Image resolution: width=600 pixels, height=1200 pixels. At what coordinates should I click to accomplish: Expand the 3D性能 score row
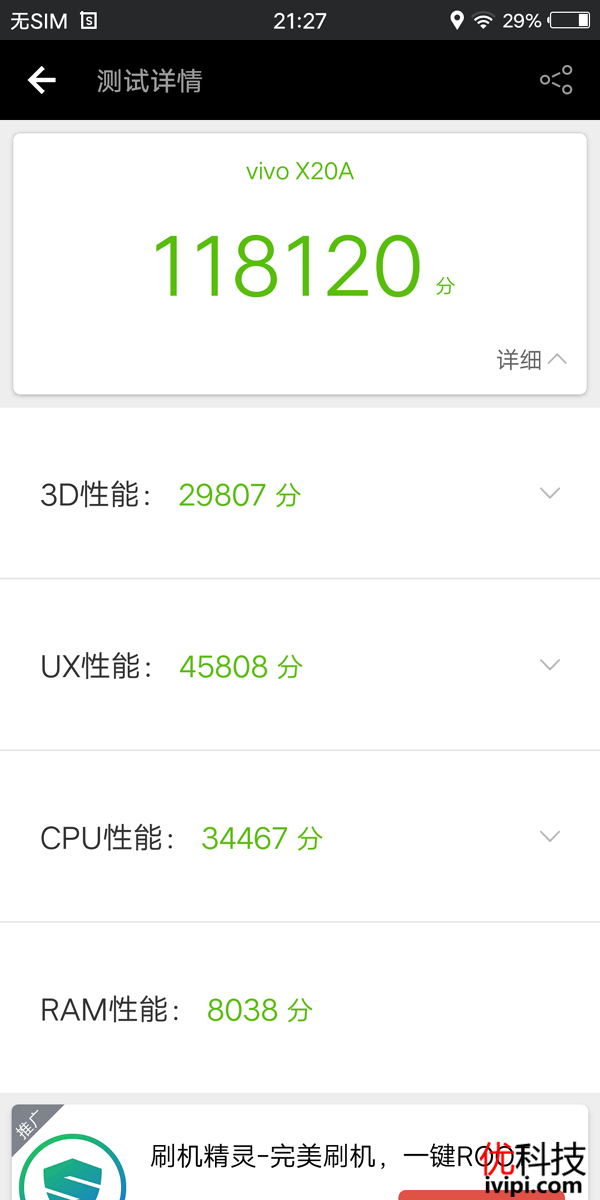point(300,493)
